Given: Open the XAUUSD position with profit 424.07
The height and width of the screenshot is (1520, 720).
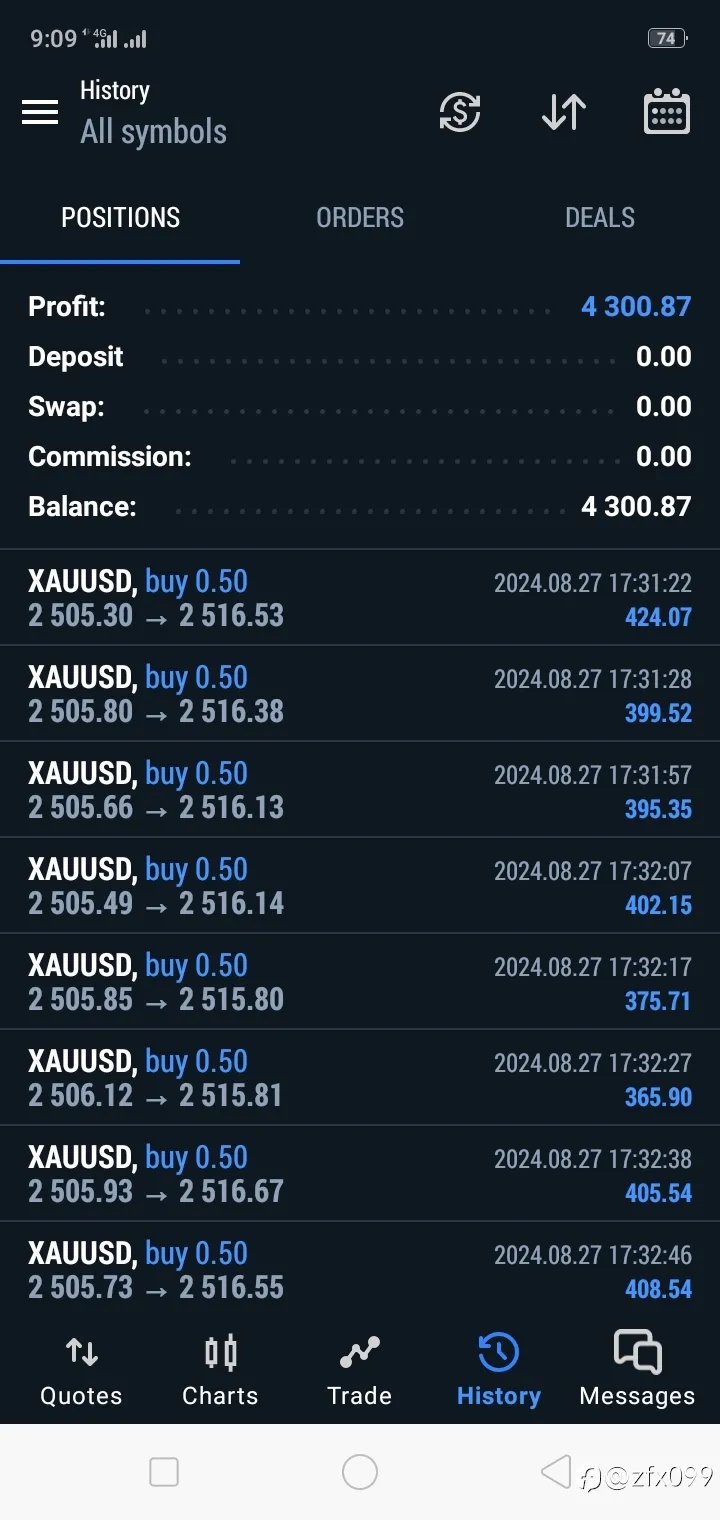Looking at the screenshot, I should pos(360,597).
